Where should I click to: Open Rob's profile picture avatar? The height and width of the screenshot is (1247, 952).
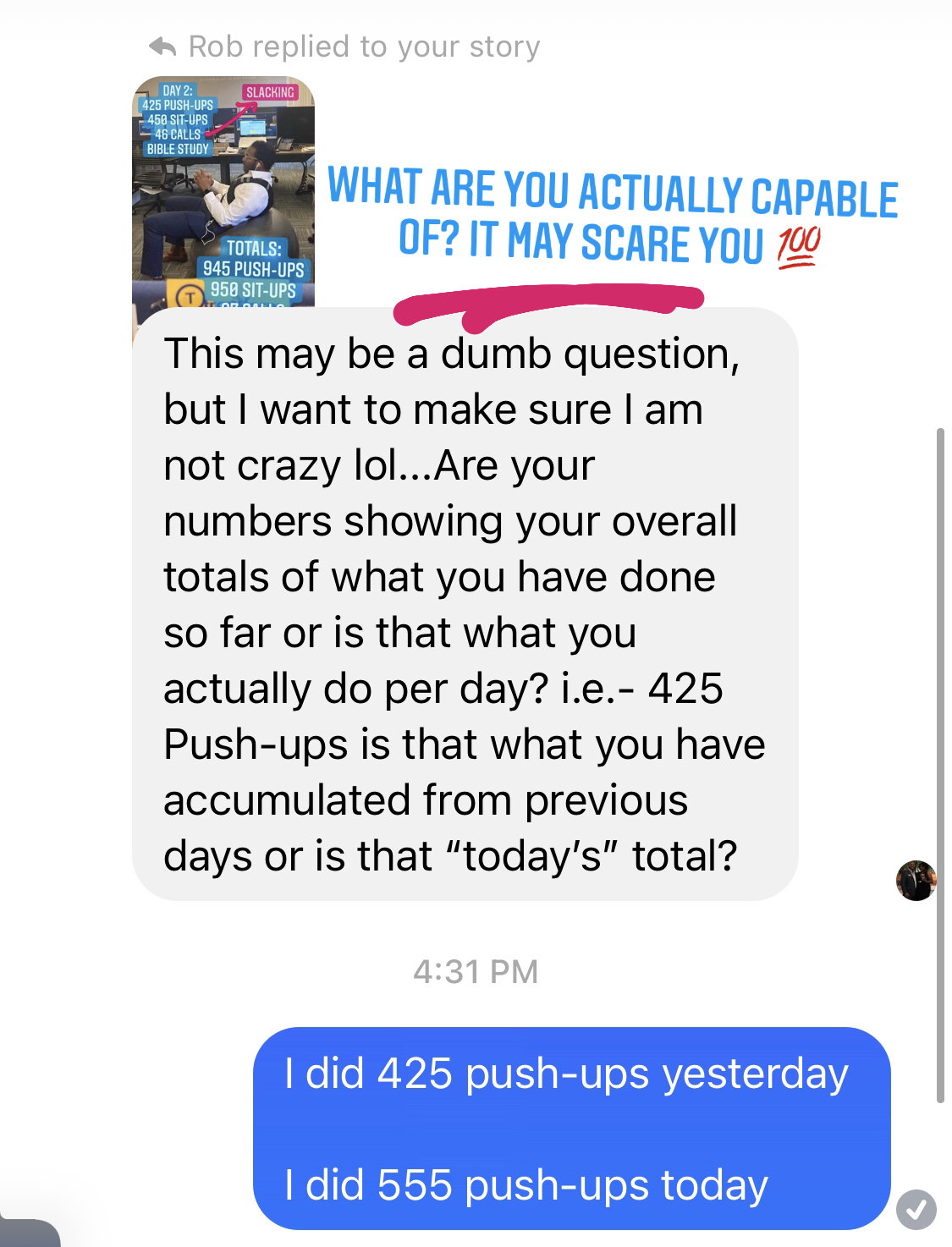click(x=916, y=881)
